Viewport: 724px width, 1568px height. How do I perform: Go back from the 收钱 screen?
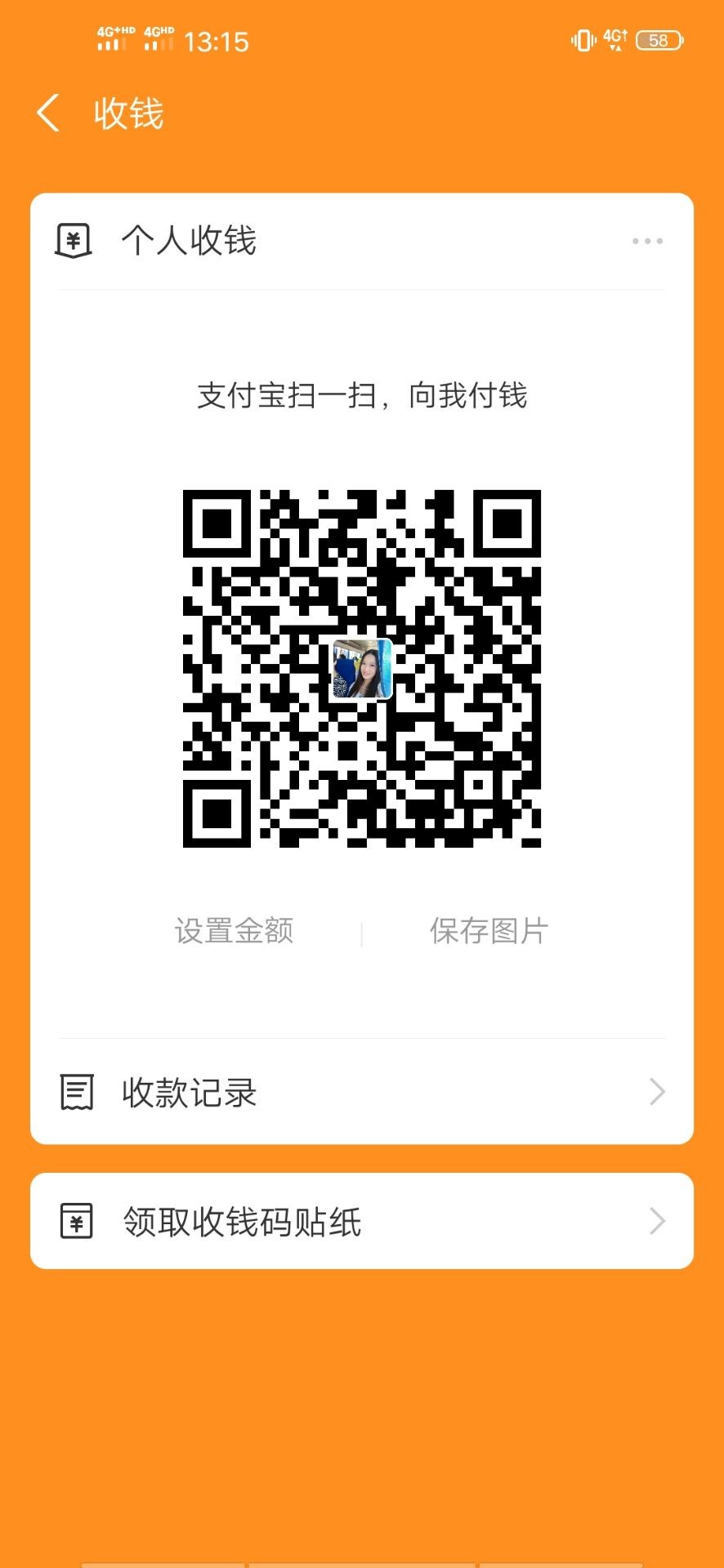coord(49,113)
